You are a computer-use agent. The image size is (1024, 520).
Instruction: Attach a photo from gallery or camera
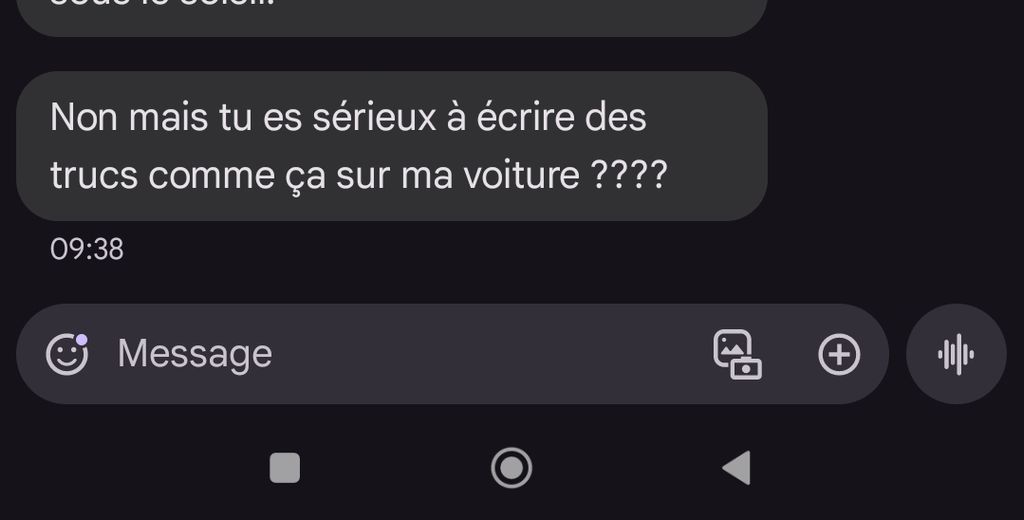click(x=737, y=354)
